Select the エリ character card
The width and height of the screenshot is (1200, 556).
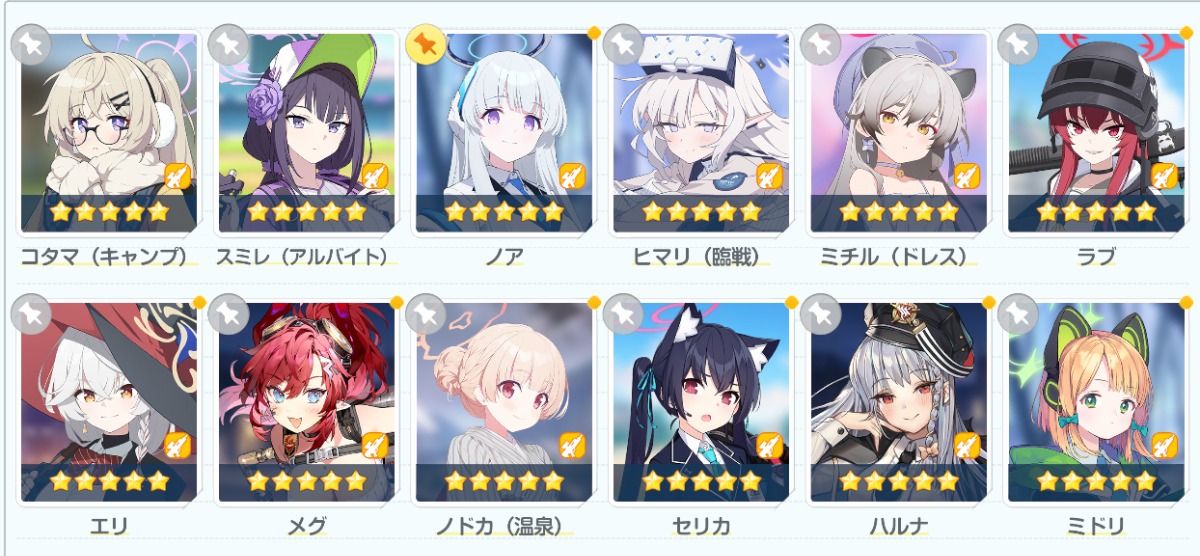(x=108, y=400)
